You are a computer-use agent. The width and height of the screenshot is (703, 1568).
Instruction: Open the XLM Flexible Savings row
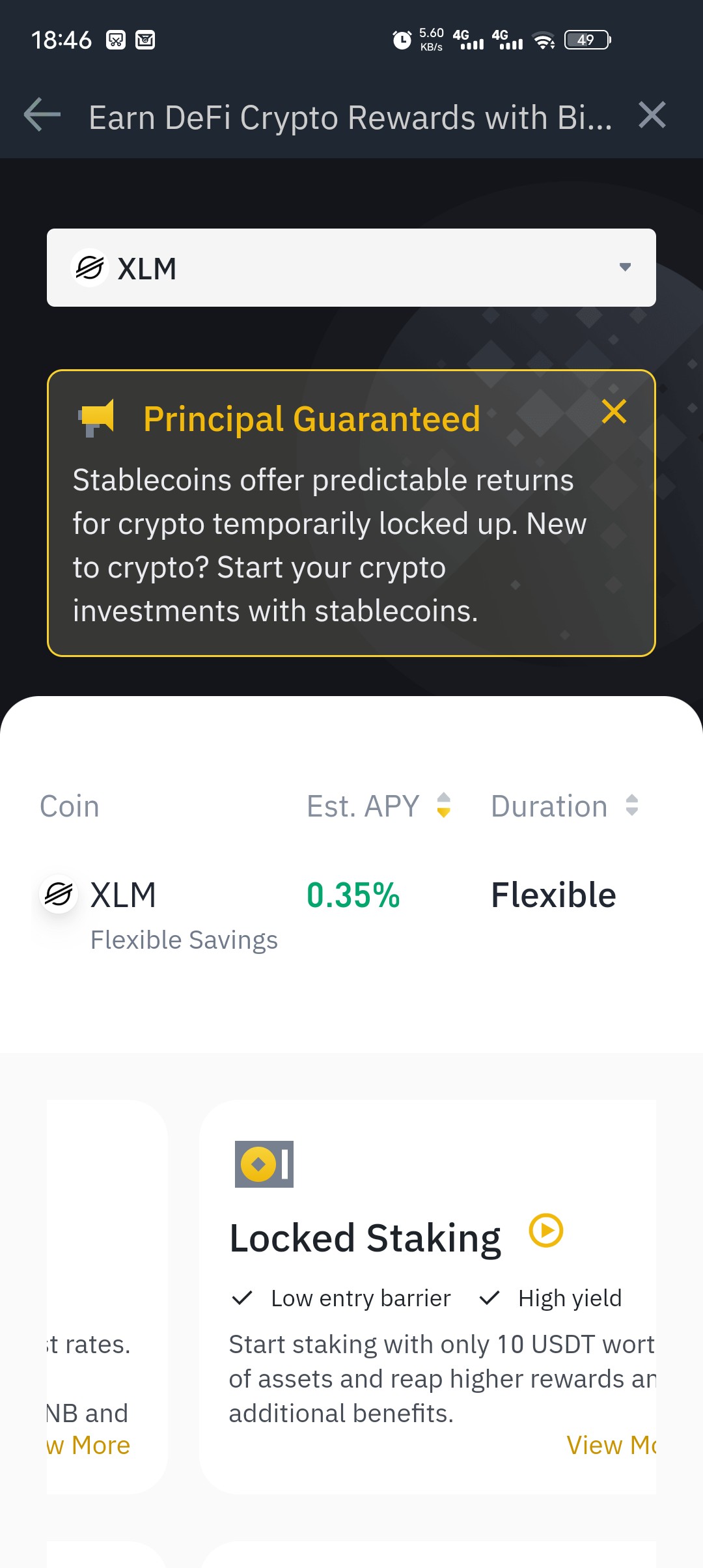click(x=351, y=914)
